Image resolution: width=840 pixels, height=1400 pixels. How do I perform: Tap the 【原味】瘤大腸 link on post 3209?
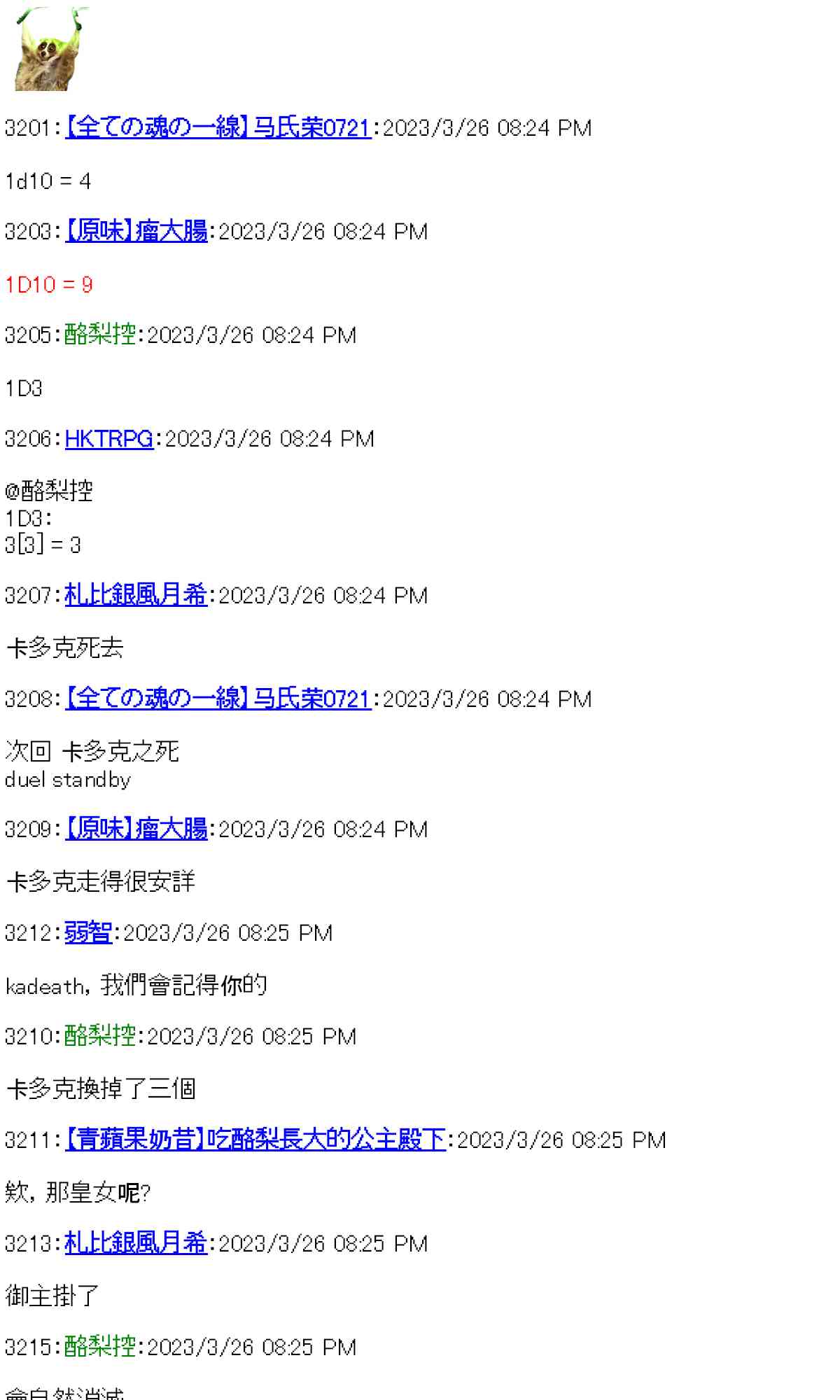136,829
